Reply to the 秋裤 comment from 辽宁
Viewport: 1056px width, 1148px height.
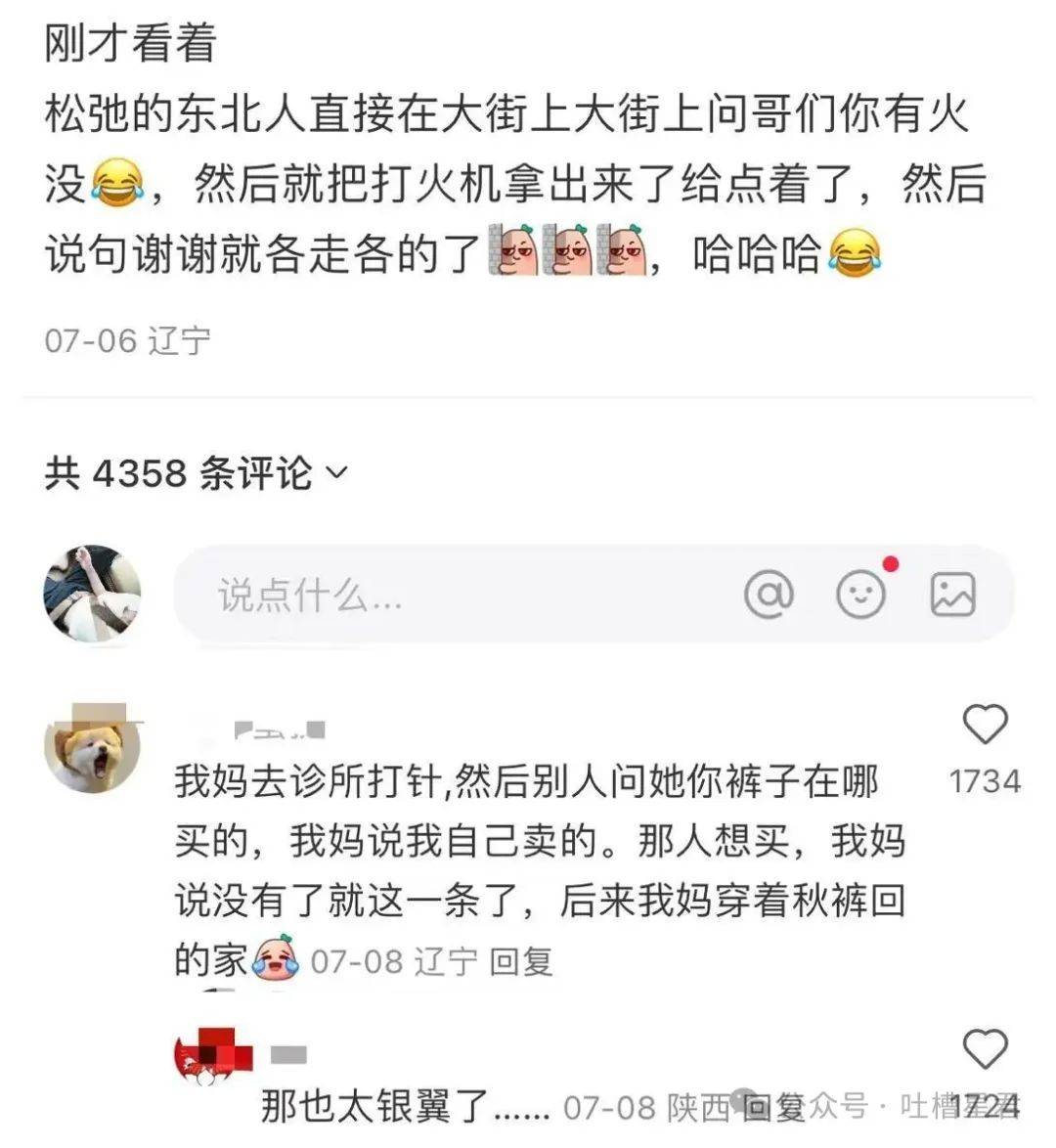tap(521, 961)
